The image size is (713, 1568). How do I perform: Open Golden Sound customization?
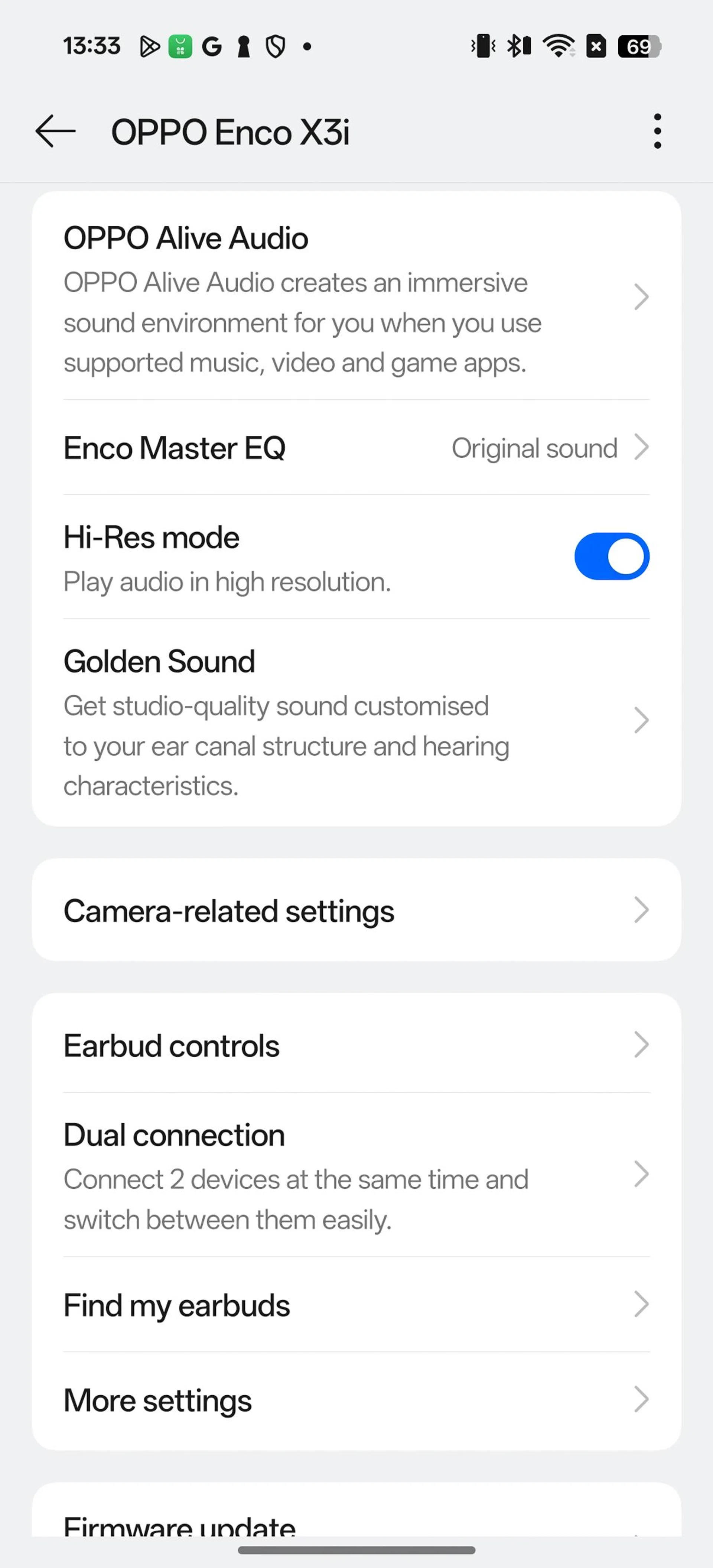tap(356, 722)
